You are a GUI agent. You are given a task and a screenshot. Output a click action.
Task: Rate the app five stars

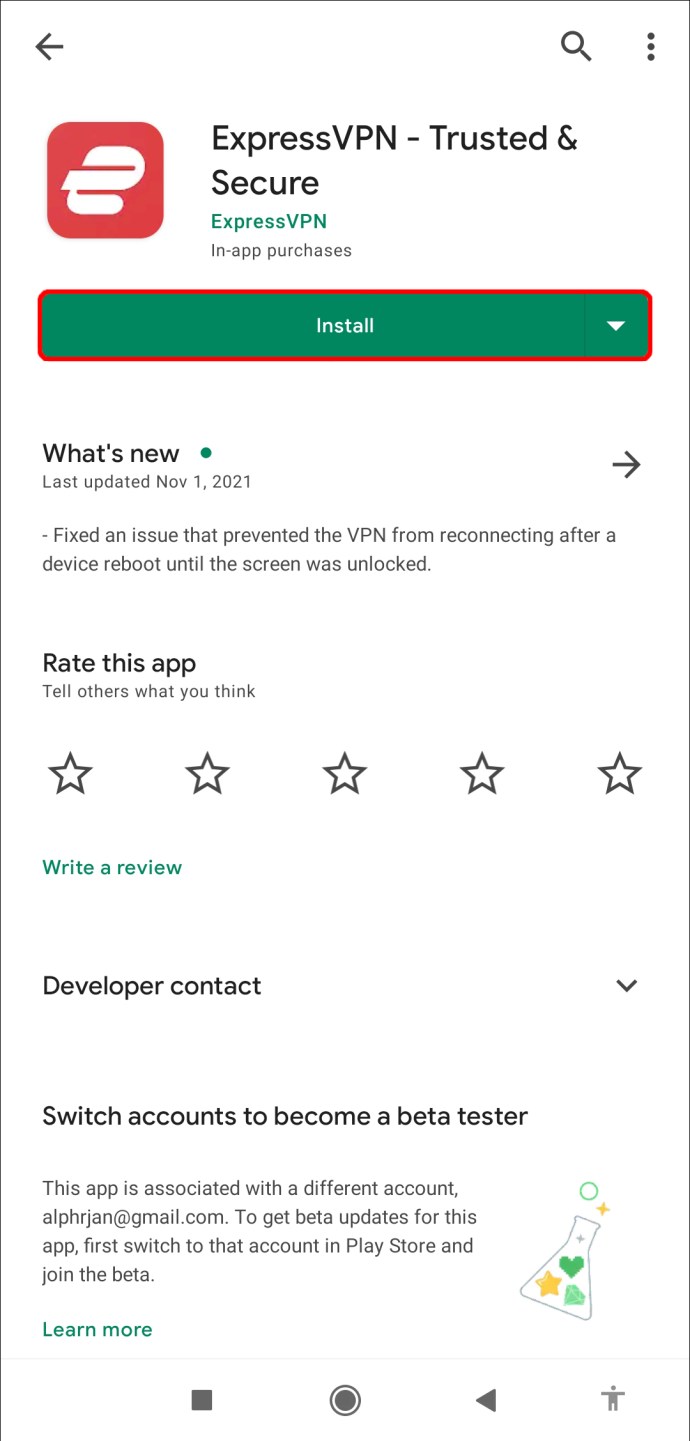[619, 774]
